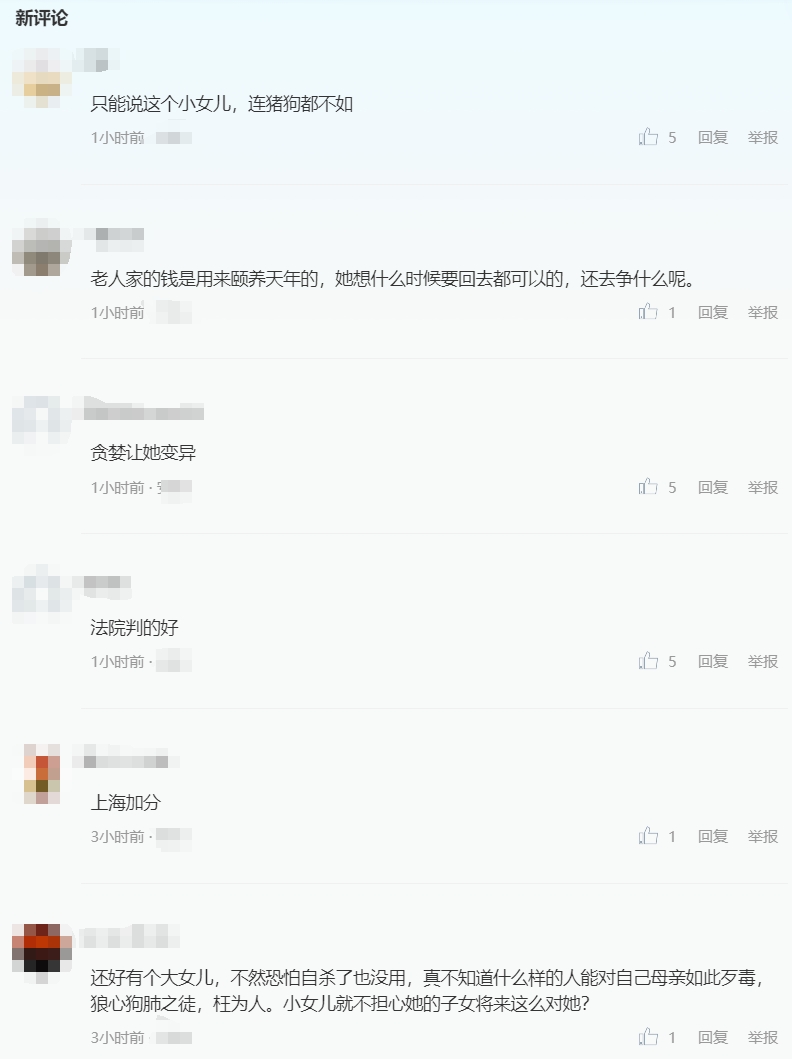Reply to the comment '只能说这个小女儿，连猪狗都不如'
The width and height of the screenshot is (792, 1059).
(713, 138)
